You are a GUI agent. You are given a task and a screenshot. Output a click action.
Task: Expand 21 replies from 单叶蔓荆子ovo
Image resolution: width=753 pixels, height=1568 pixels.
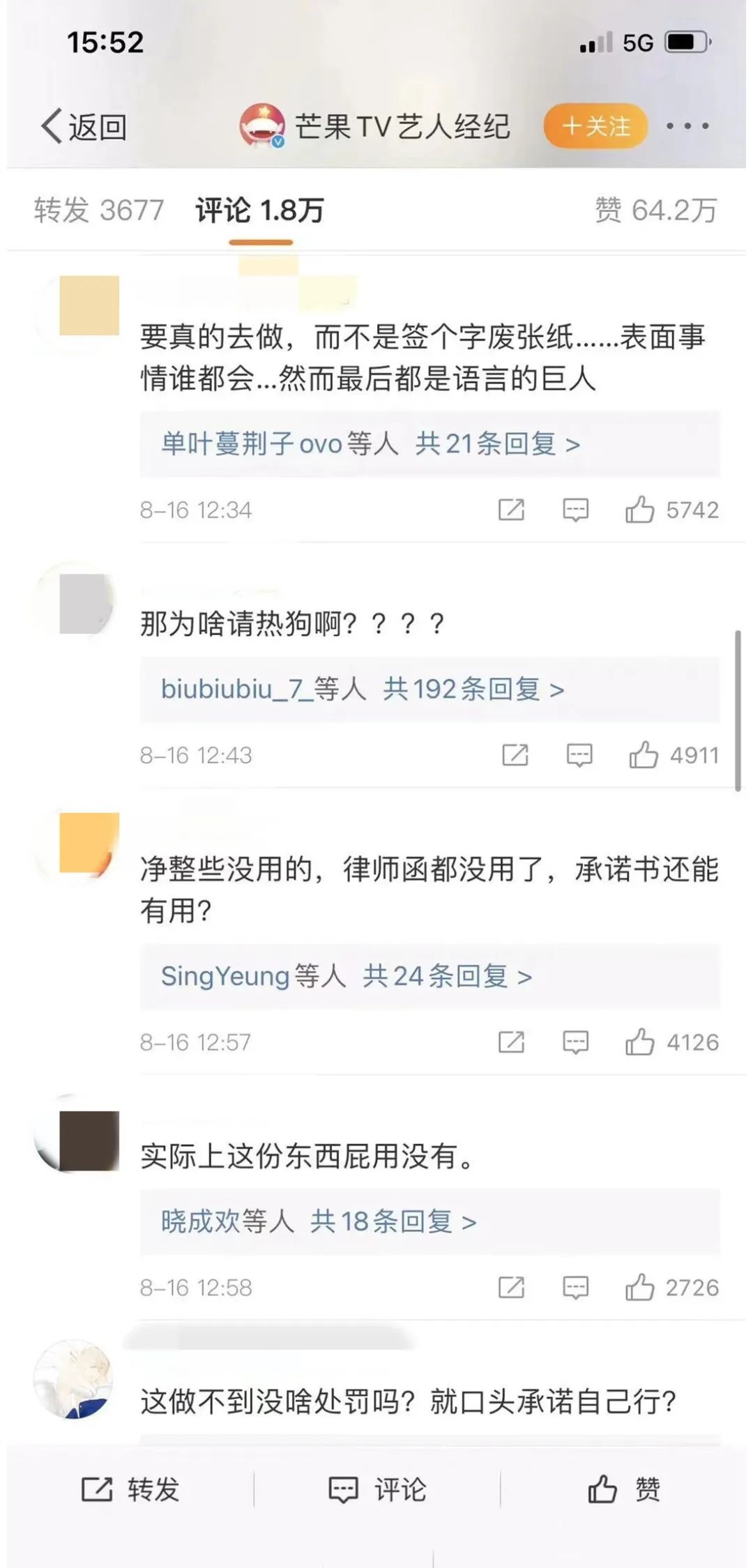(370, 443)
